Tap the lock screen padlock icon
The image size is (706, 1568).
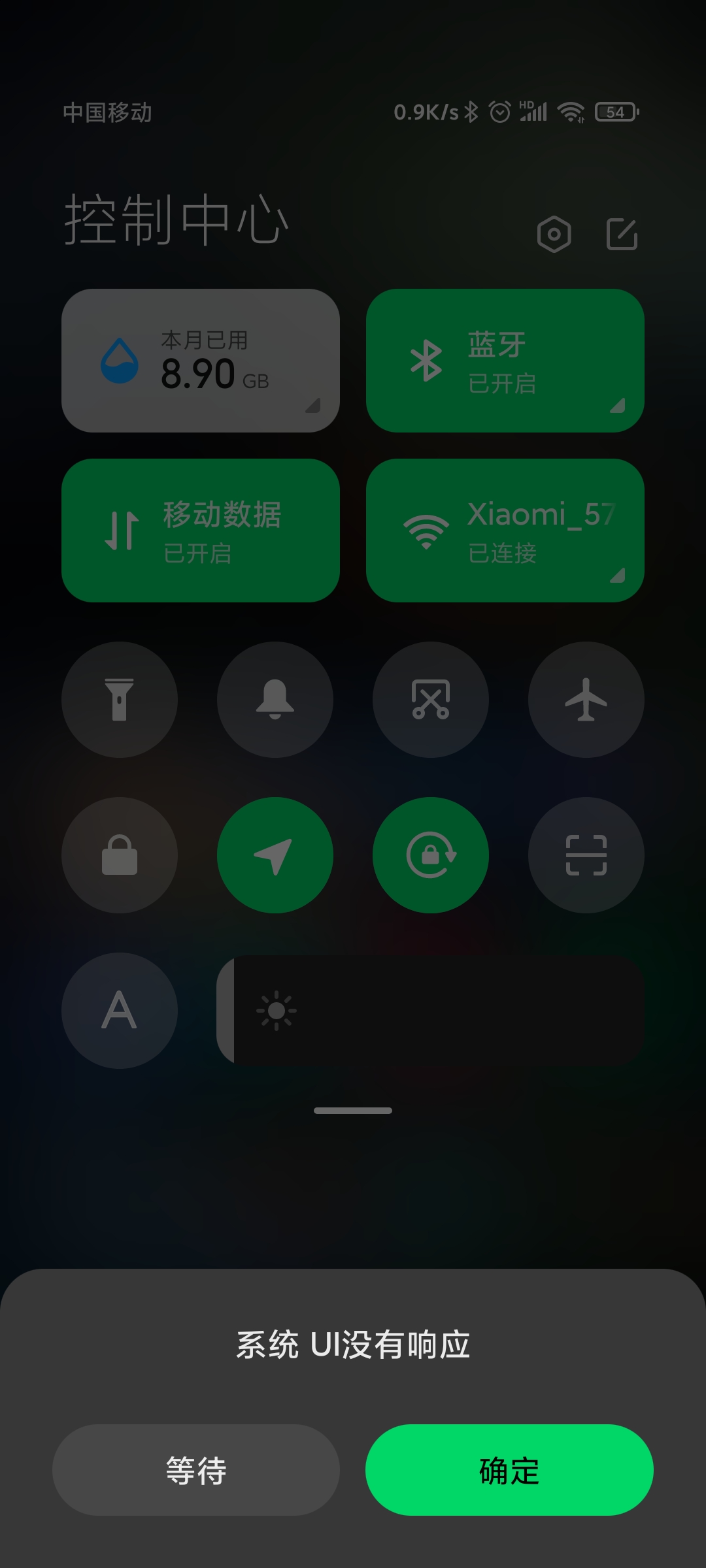(x=120, y=855)
